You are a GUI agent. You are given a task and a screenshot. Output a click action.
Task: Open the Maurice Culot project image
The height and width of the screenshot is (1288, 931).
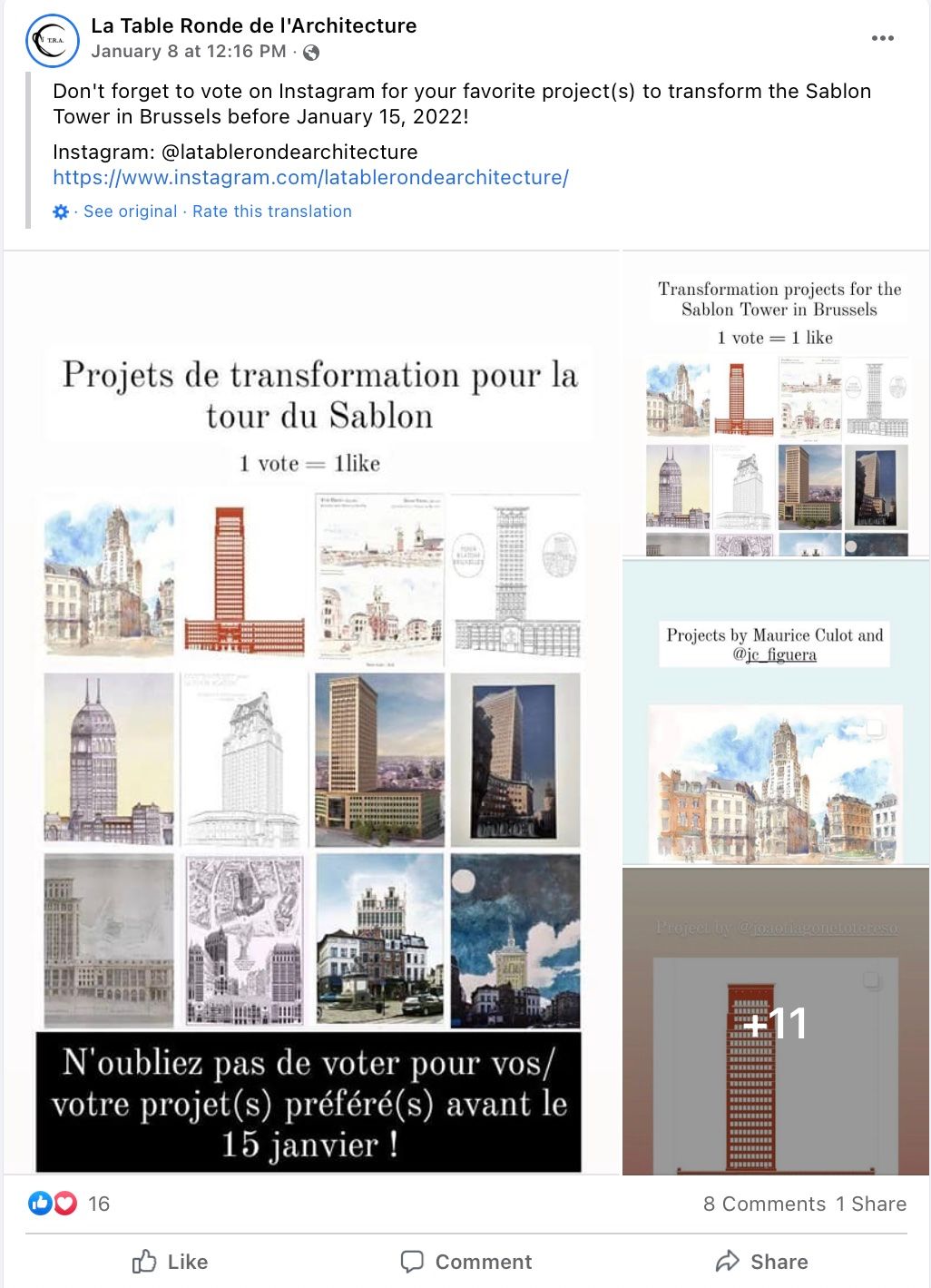[777, 713]
